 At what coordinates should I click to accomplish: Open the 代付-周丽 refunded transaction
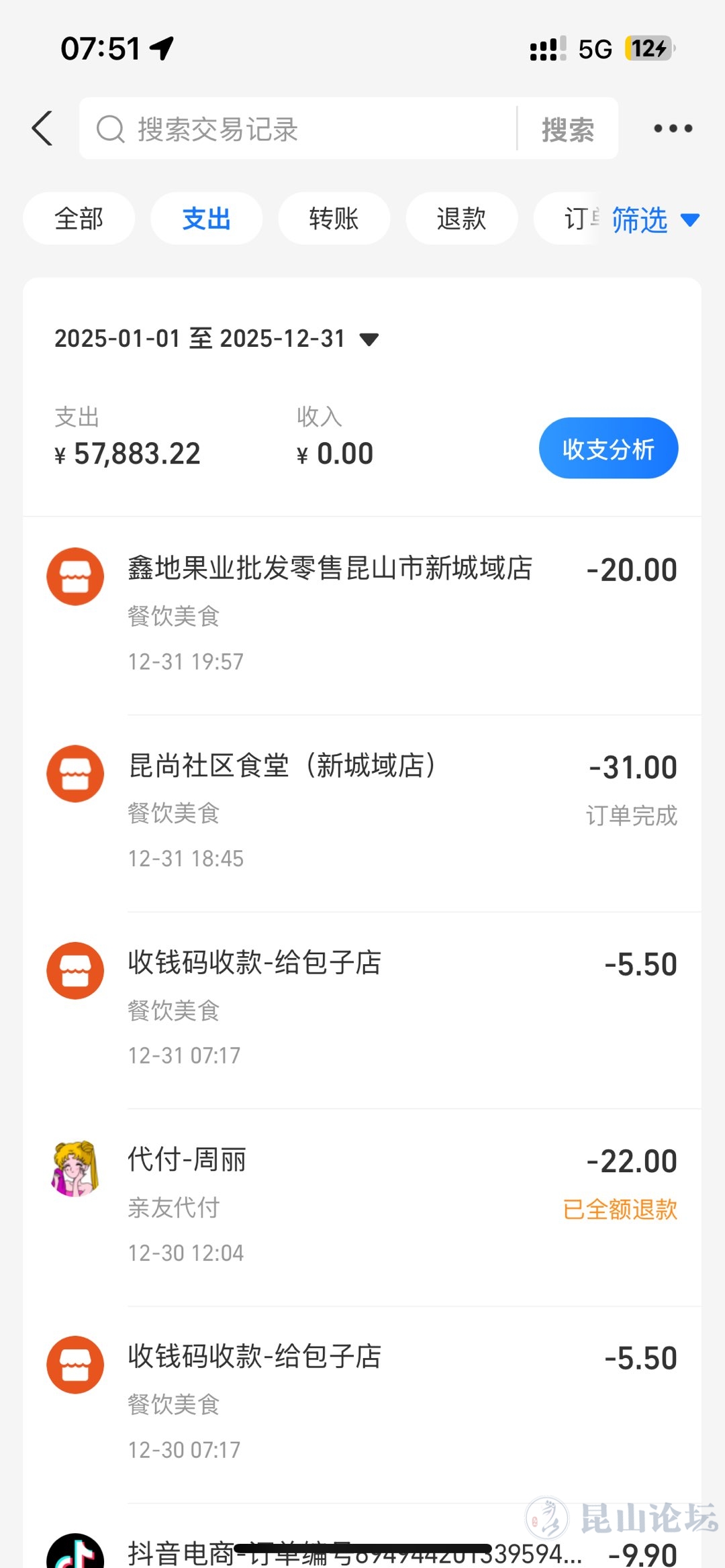pos(362,1206)
